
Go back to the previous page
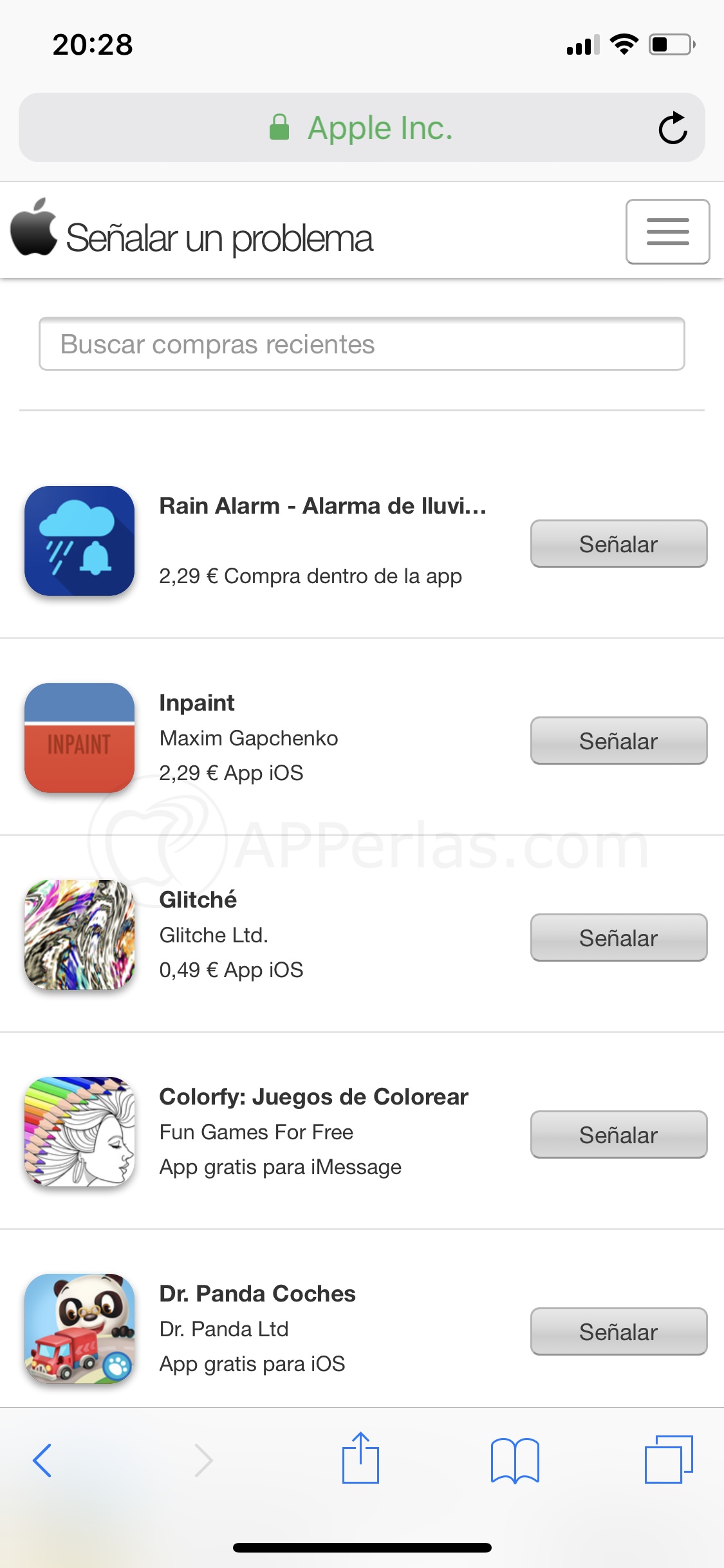pyautogui.click(x=42, y=1460)
